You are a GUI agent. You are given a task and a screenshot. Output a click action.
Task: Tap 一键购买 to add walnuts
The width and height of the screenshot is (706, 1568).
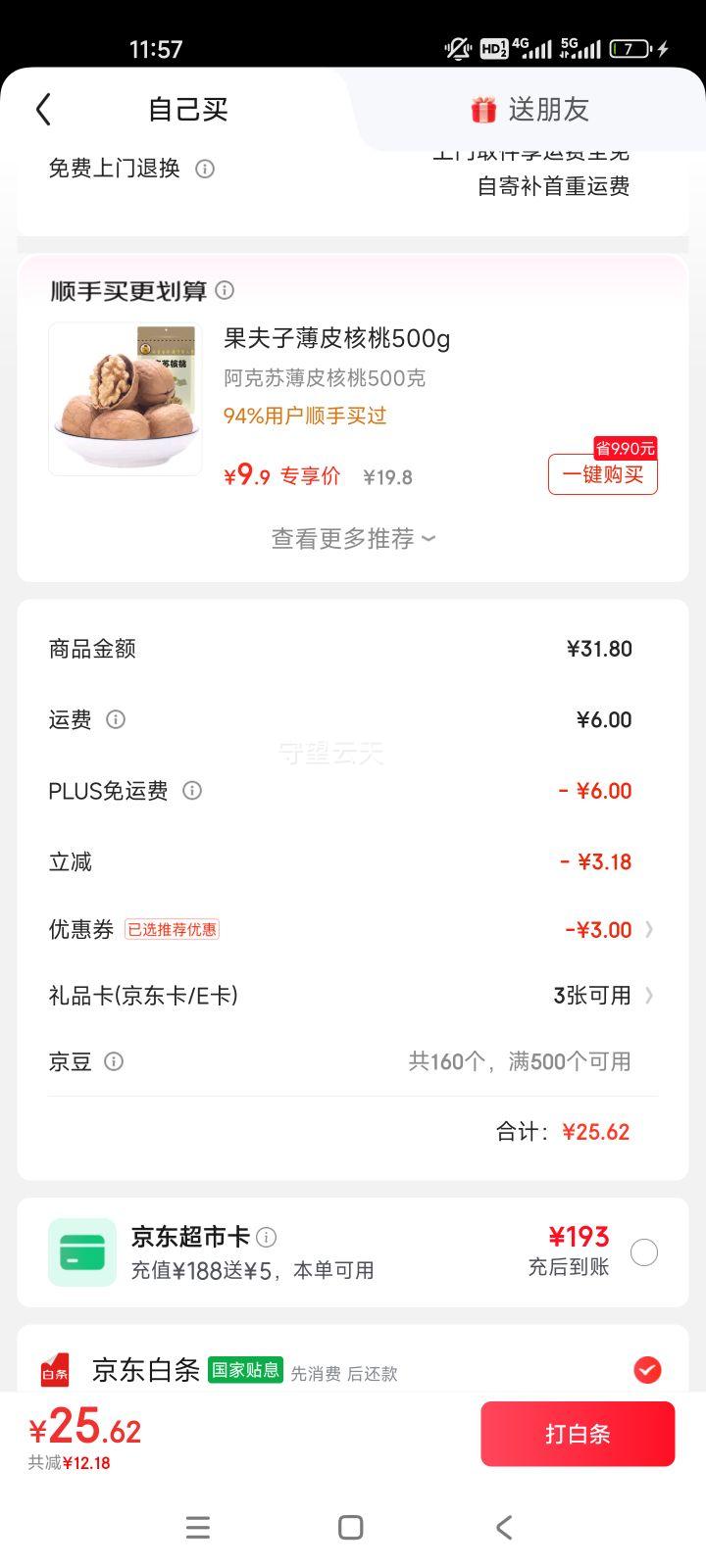[x=602, y=475]
